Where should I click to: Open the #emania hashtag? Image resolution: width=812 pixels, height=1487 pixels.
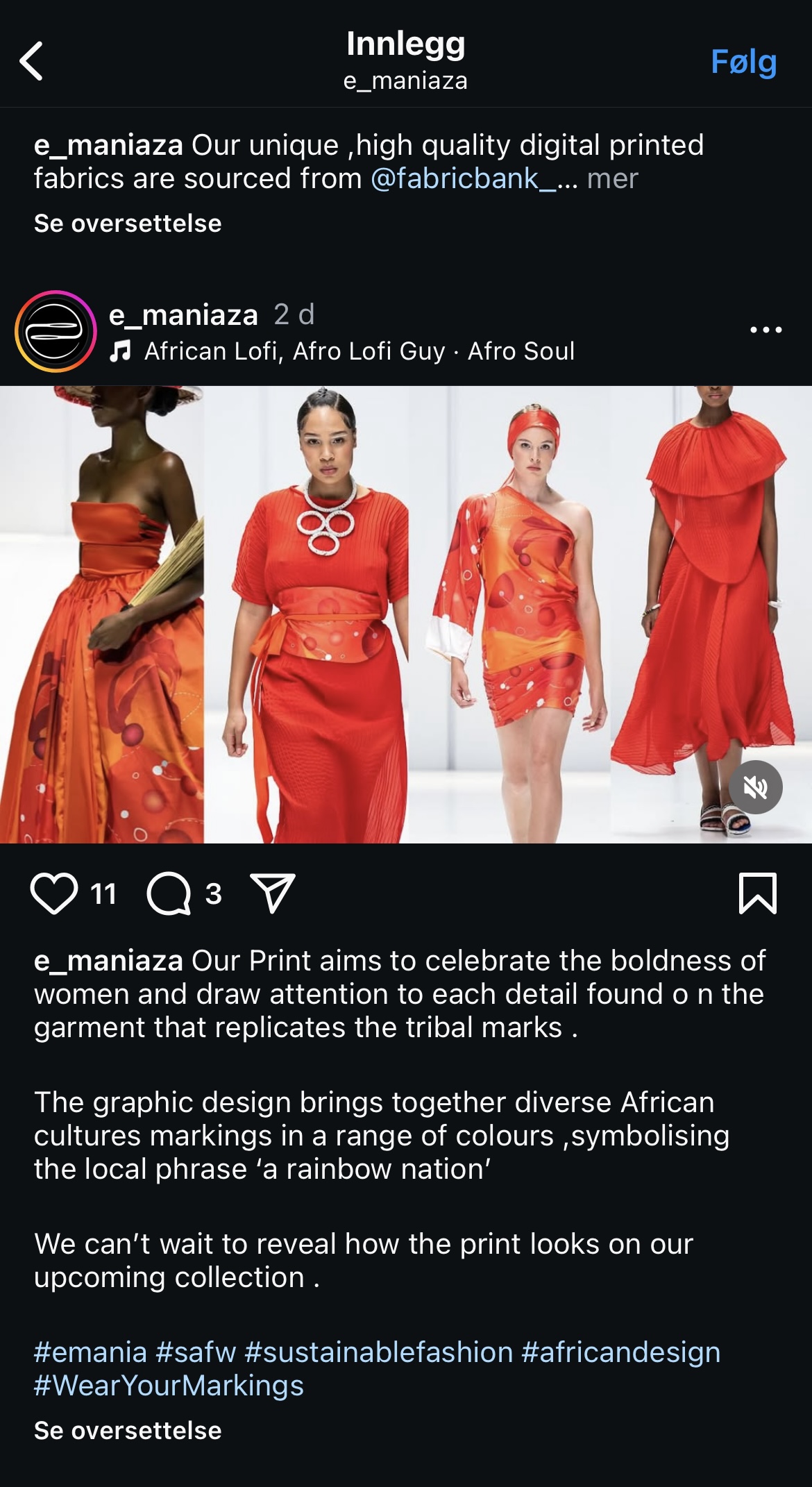click(x=90, y=1352)
